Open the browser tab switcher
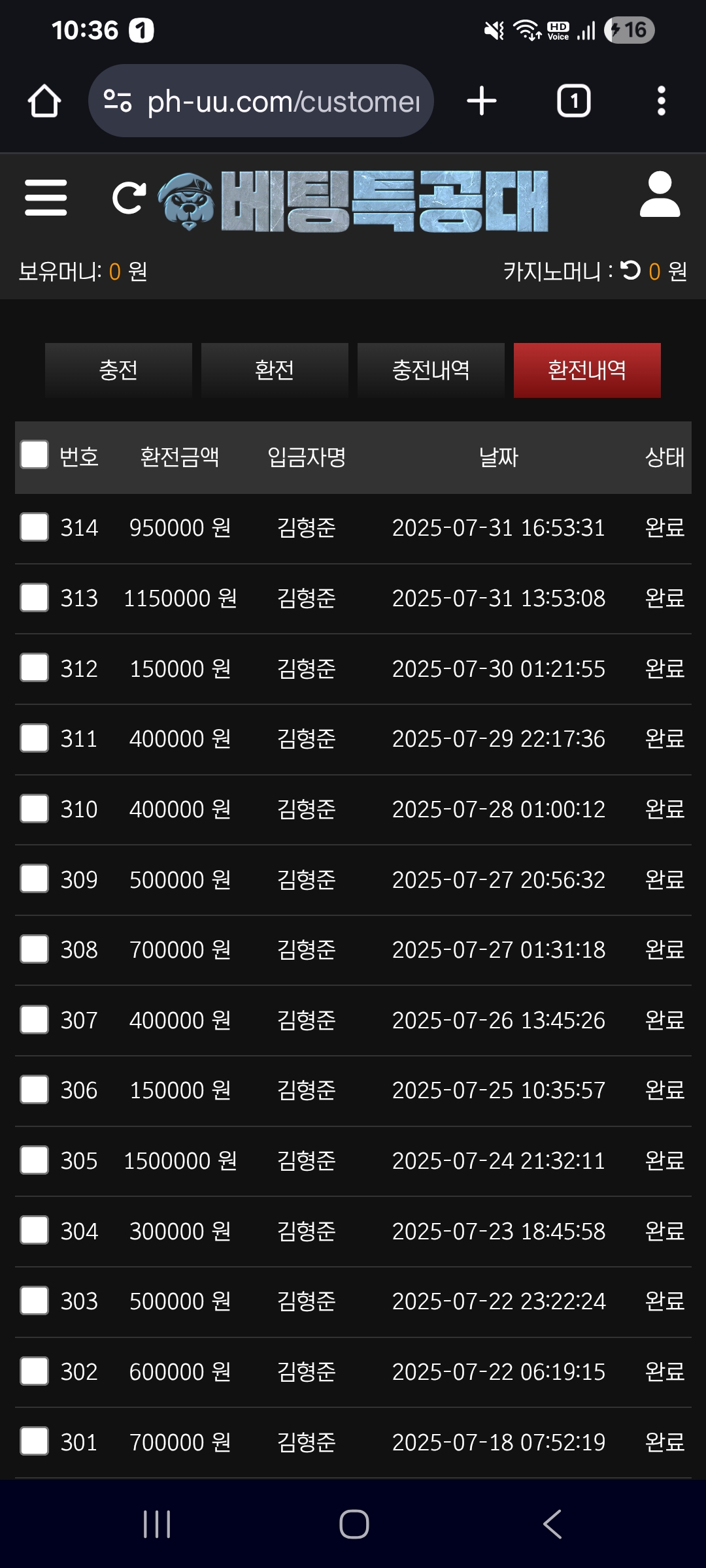 point(574,101)
